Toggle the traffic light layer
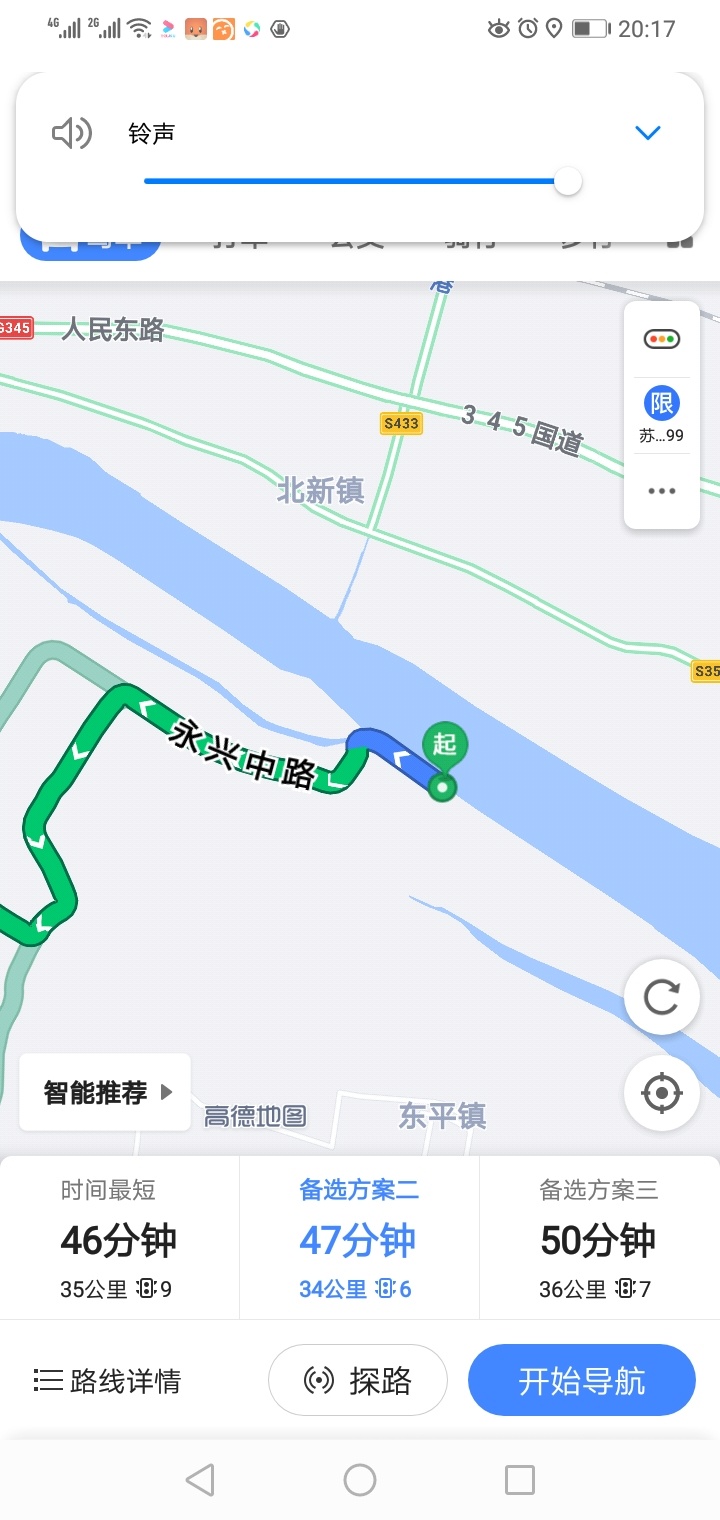The width and height of the screenshot is (720, 1520). coord(661,339)
